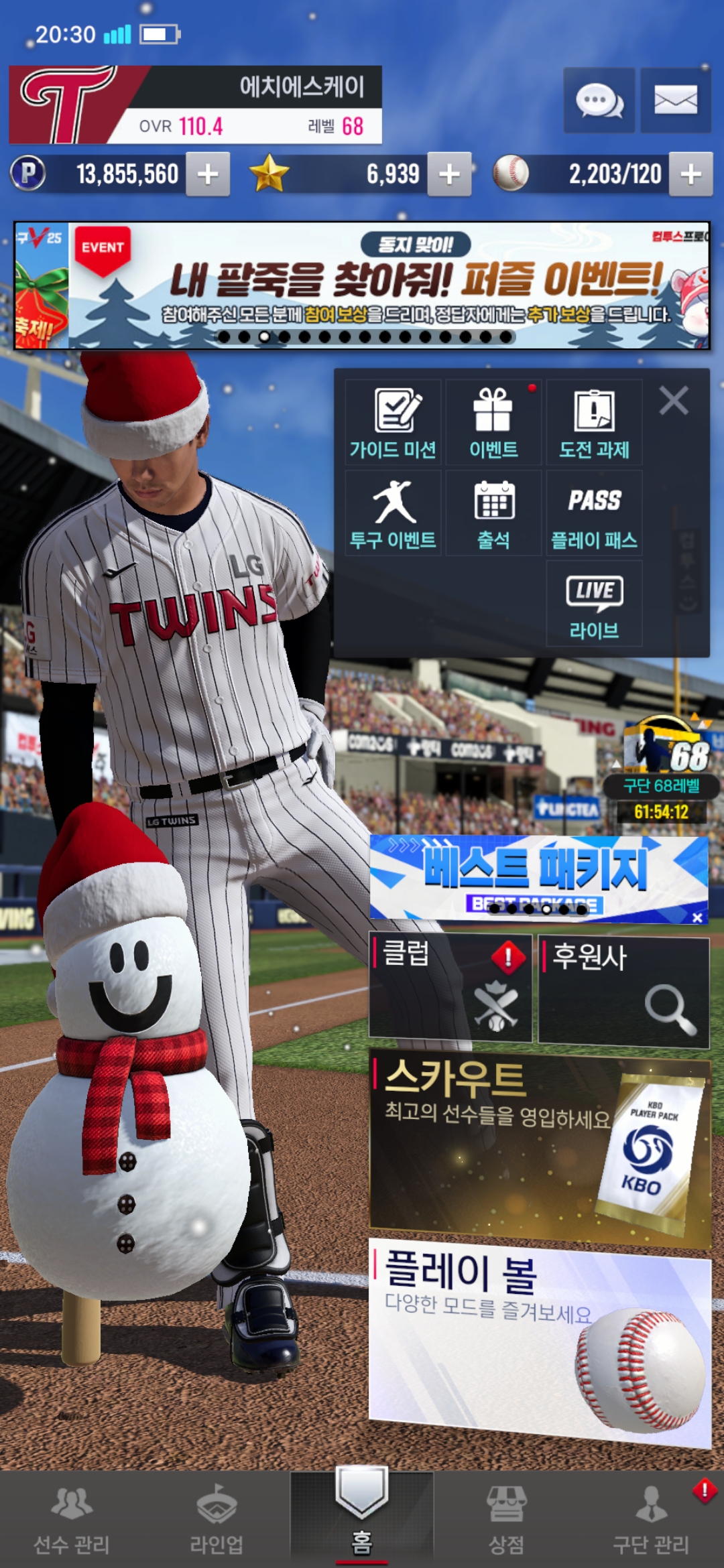Open 스카우트 to recruit players
Viewport: 724px width, 1568px height.
click(540, 1146)
